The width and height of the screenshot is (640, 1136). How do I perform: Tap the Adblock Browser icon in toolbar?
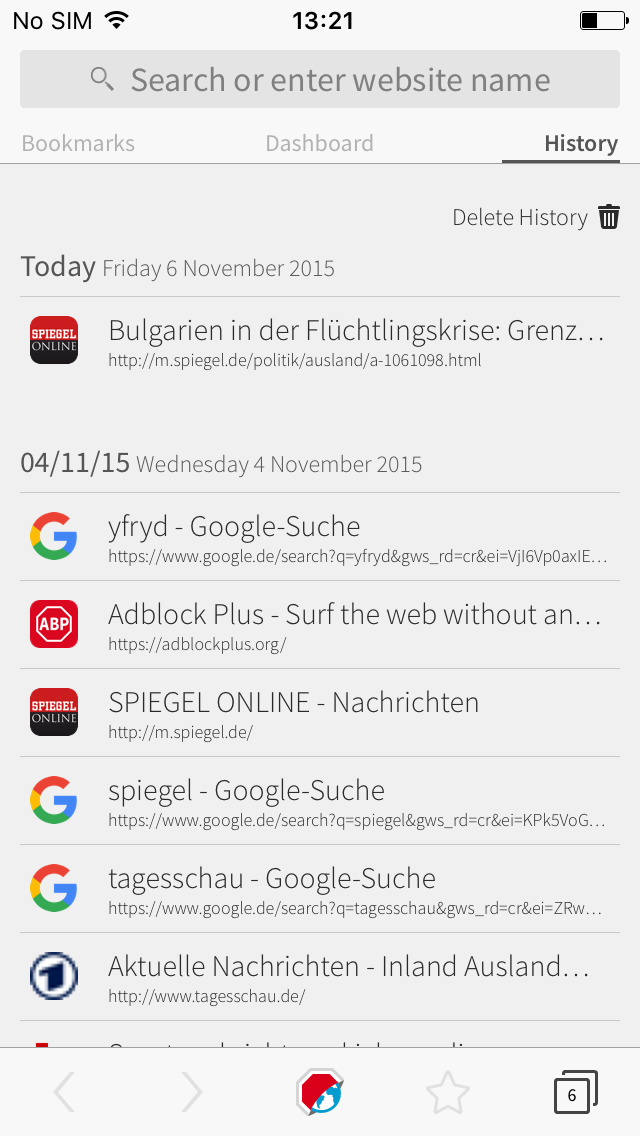[x=320, y=1092]
